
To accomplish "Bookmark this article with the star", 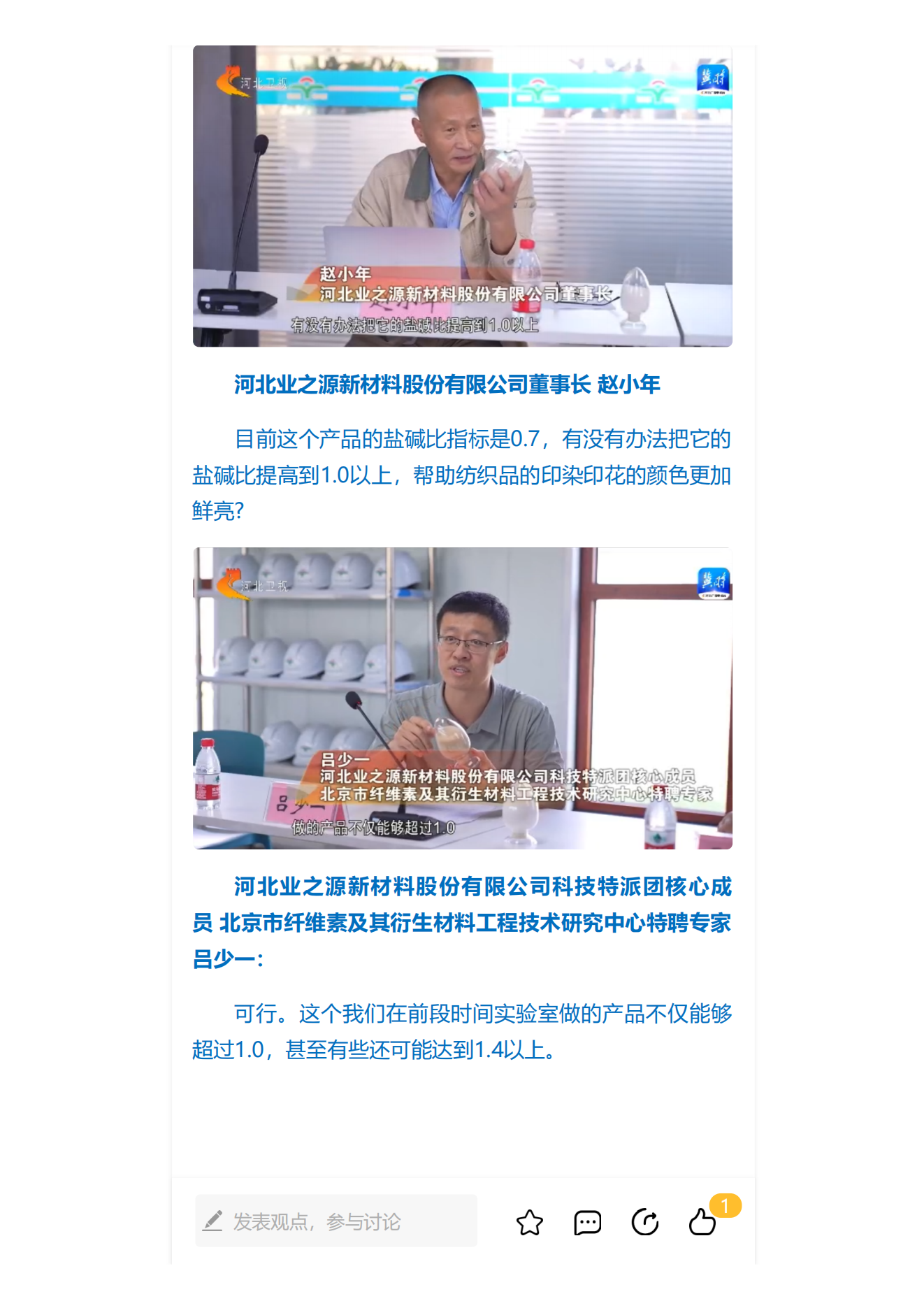I will click(529, 1222).
